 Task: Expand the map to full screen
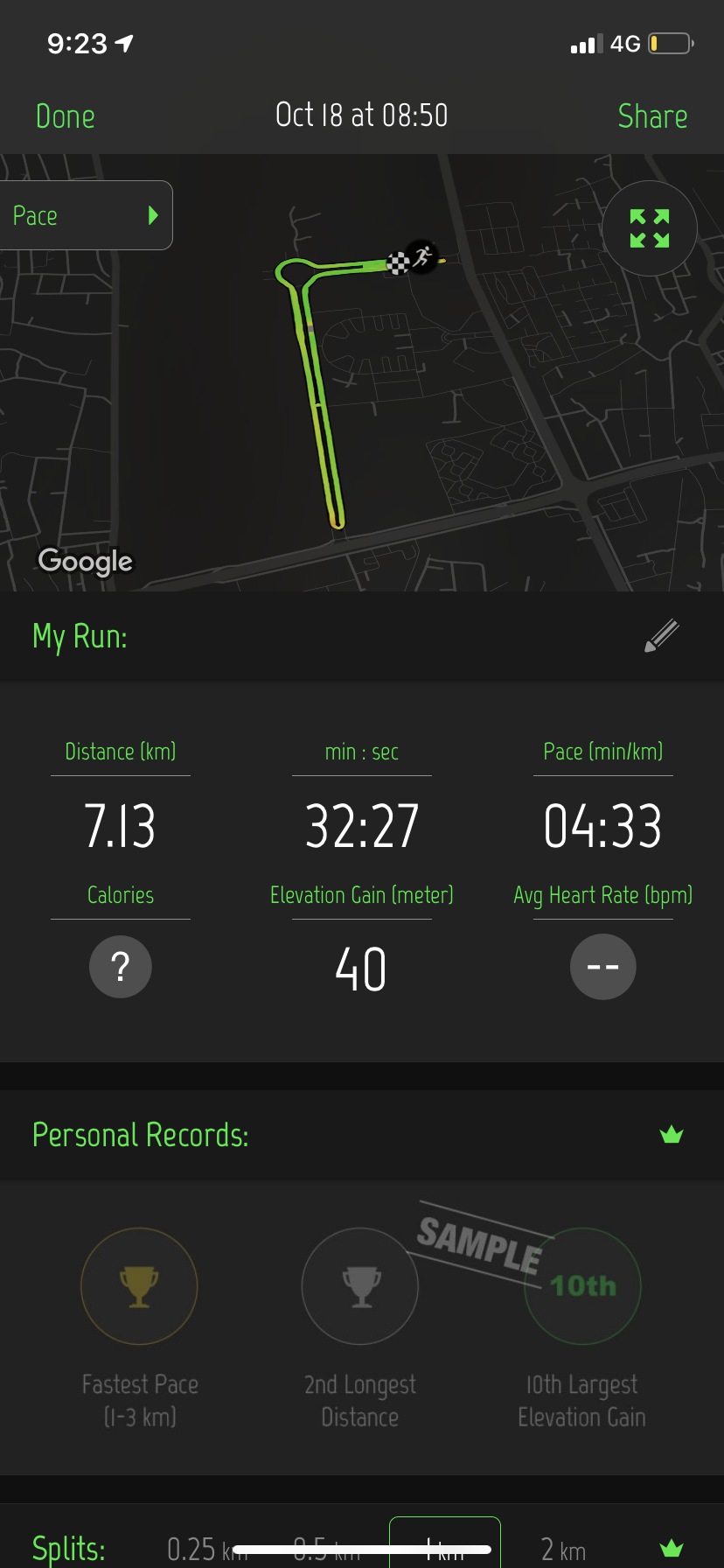(x=650, y=228)
